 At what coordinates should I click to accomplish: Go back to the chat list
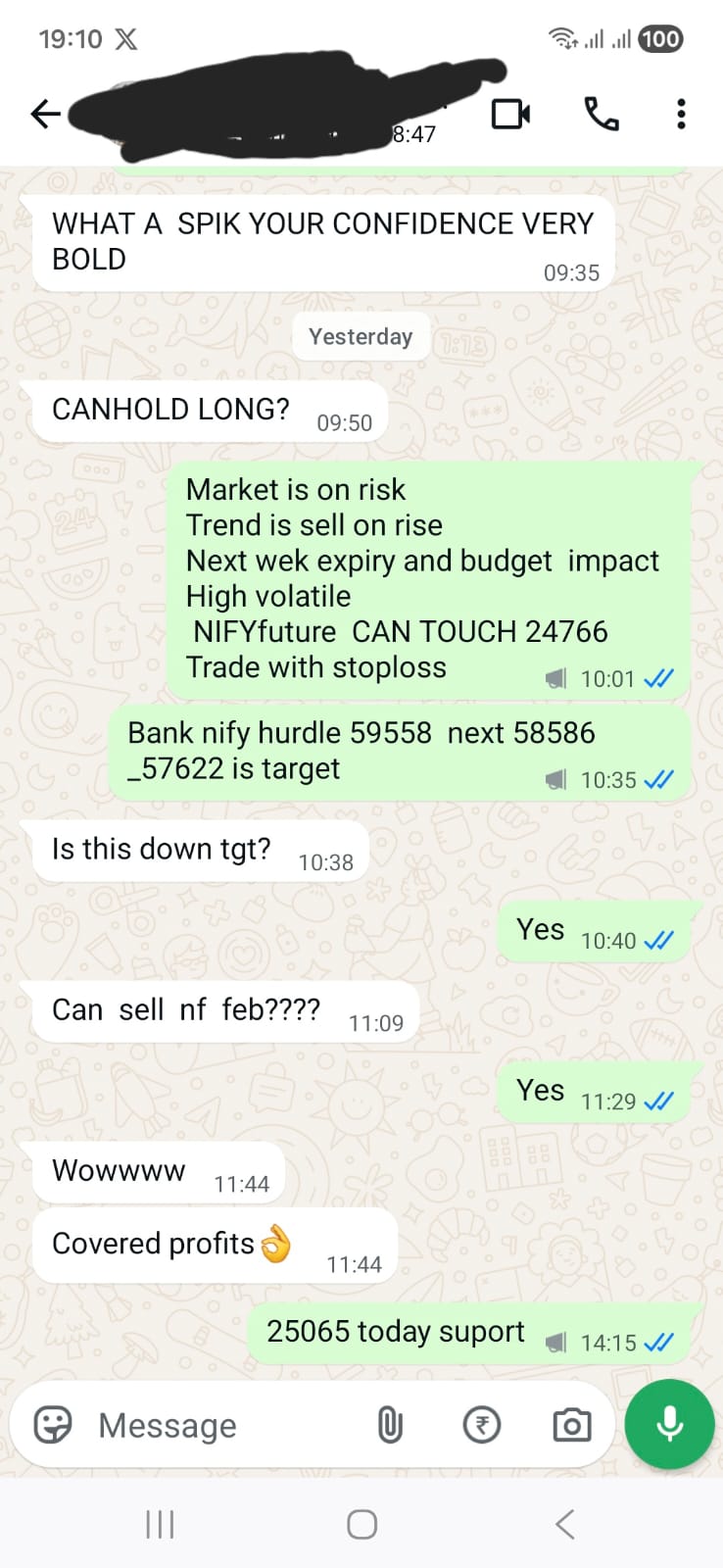point(45,115)
